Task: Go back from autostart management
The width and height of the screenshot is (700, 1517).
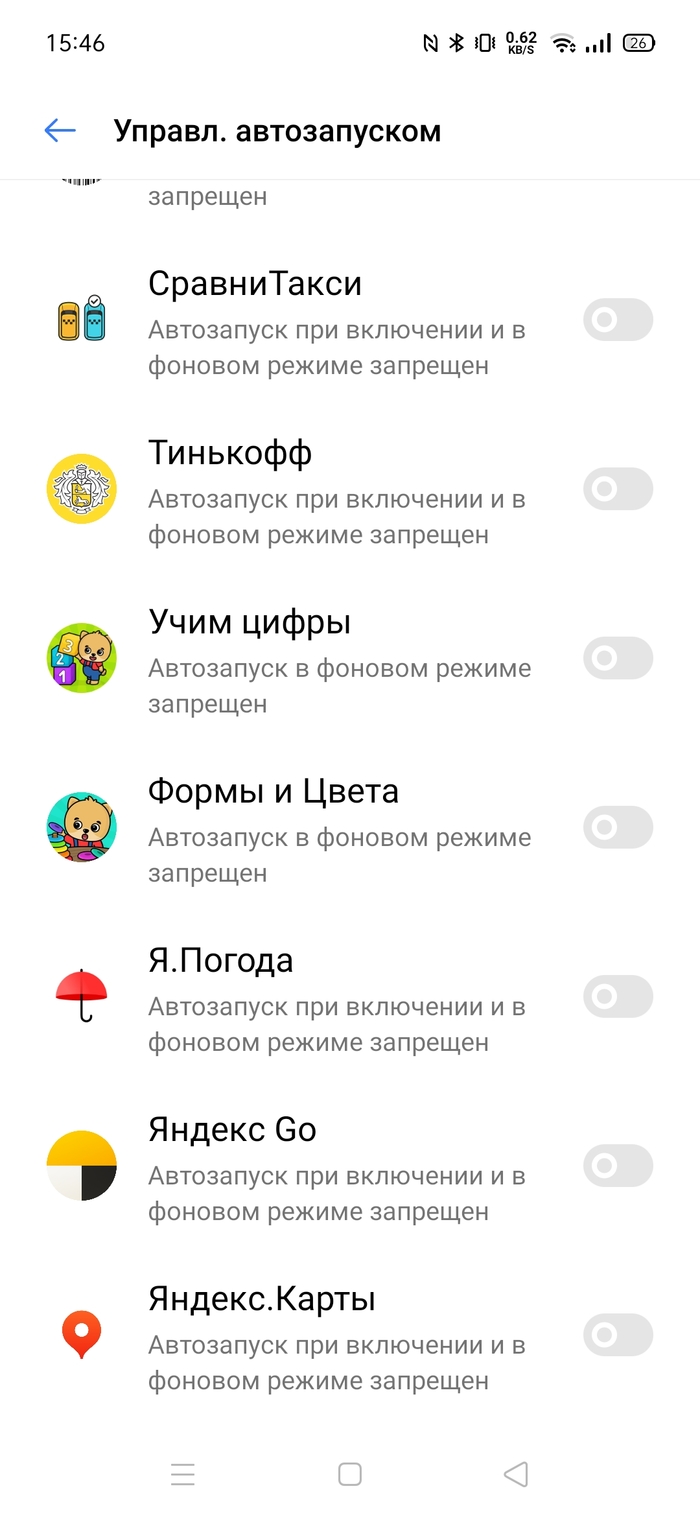Action: tap(60, 131)
